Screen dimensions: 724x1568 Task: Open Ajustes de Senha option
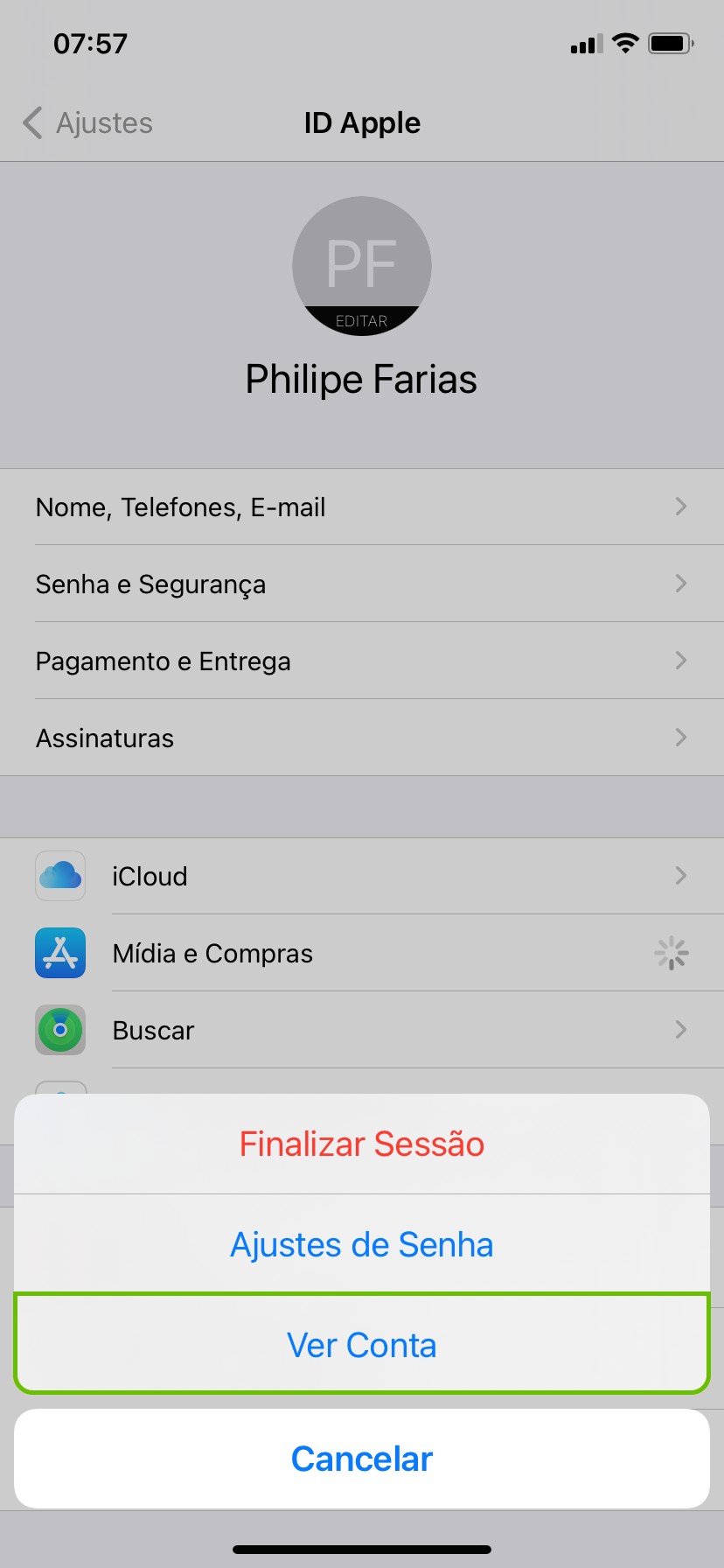point(362,1244)
